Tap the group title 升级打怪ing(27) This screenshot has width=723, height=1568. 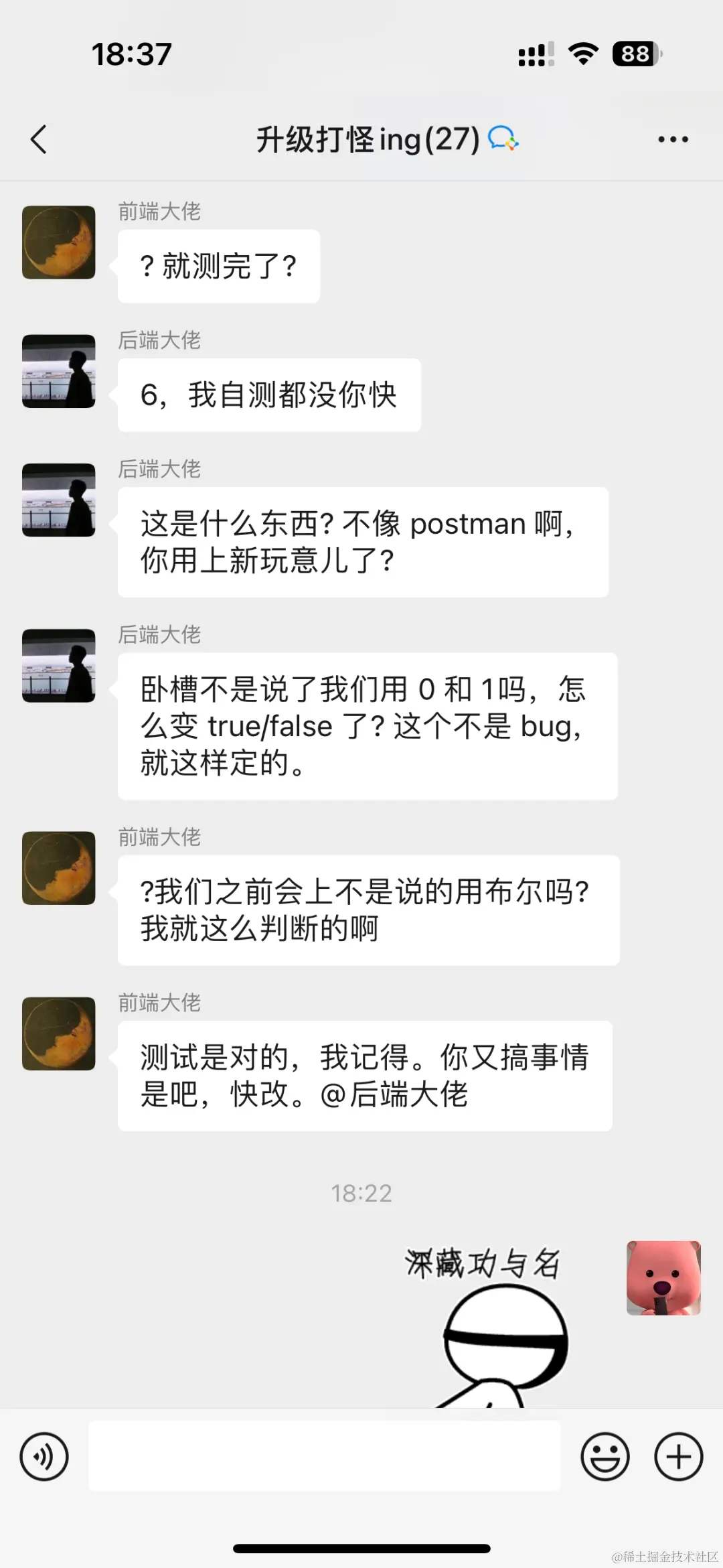(367, 139)
